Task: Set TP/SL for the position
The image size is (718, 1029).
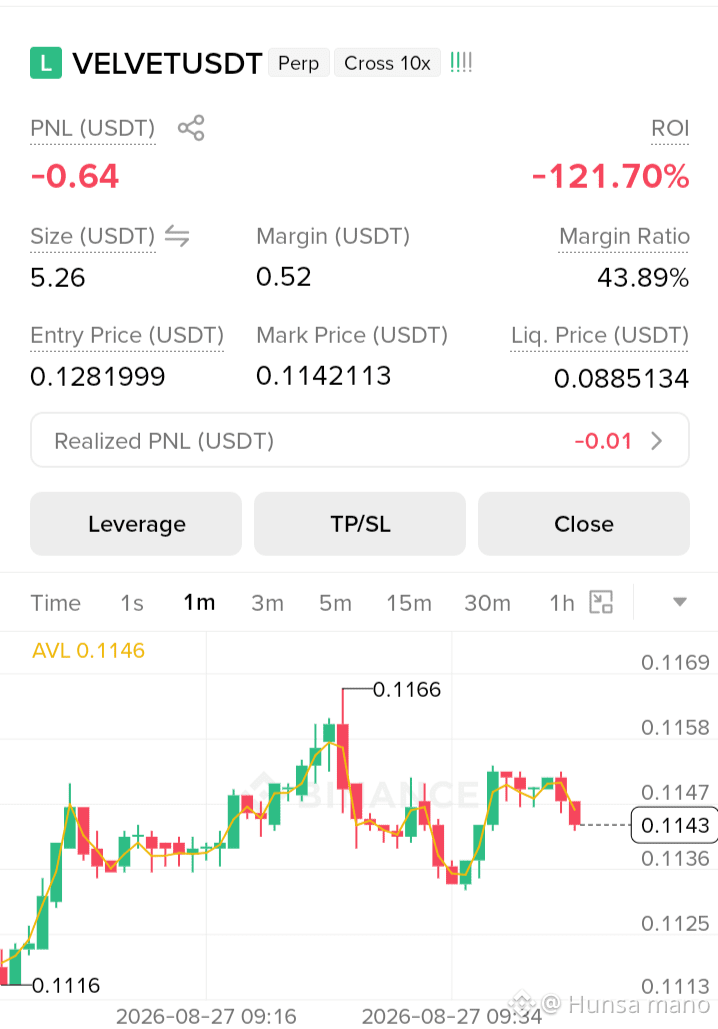Action: tap(360, 524)
